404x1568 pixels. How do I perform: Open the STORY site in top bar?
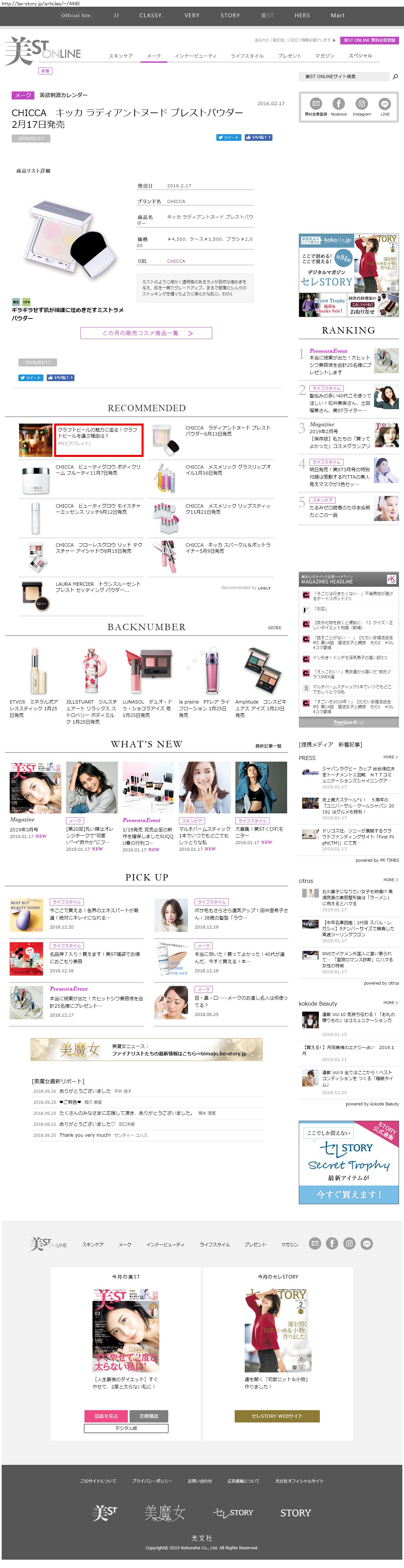coord(230,16)
